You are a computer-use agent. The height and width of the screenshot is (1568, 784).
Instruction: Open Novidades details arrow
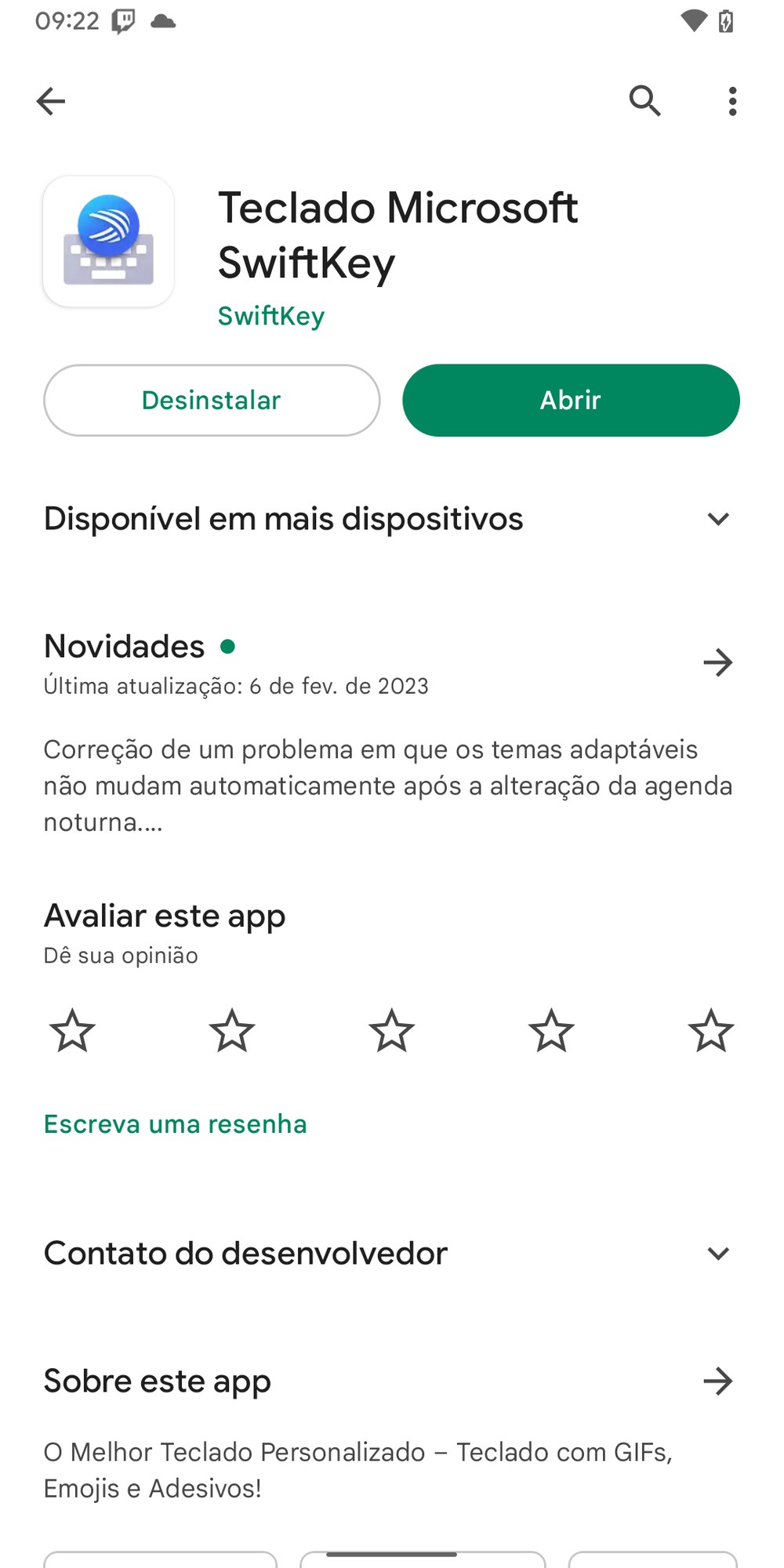[x=717, y=662]
